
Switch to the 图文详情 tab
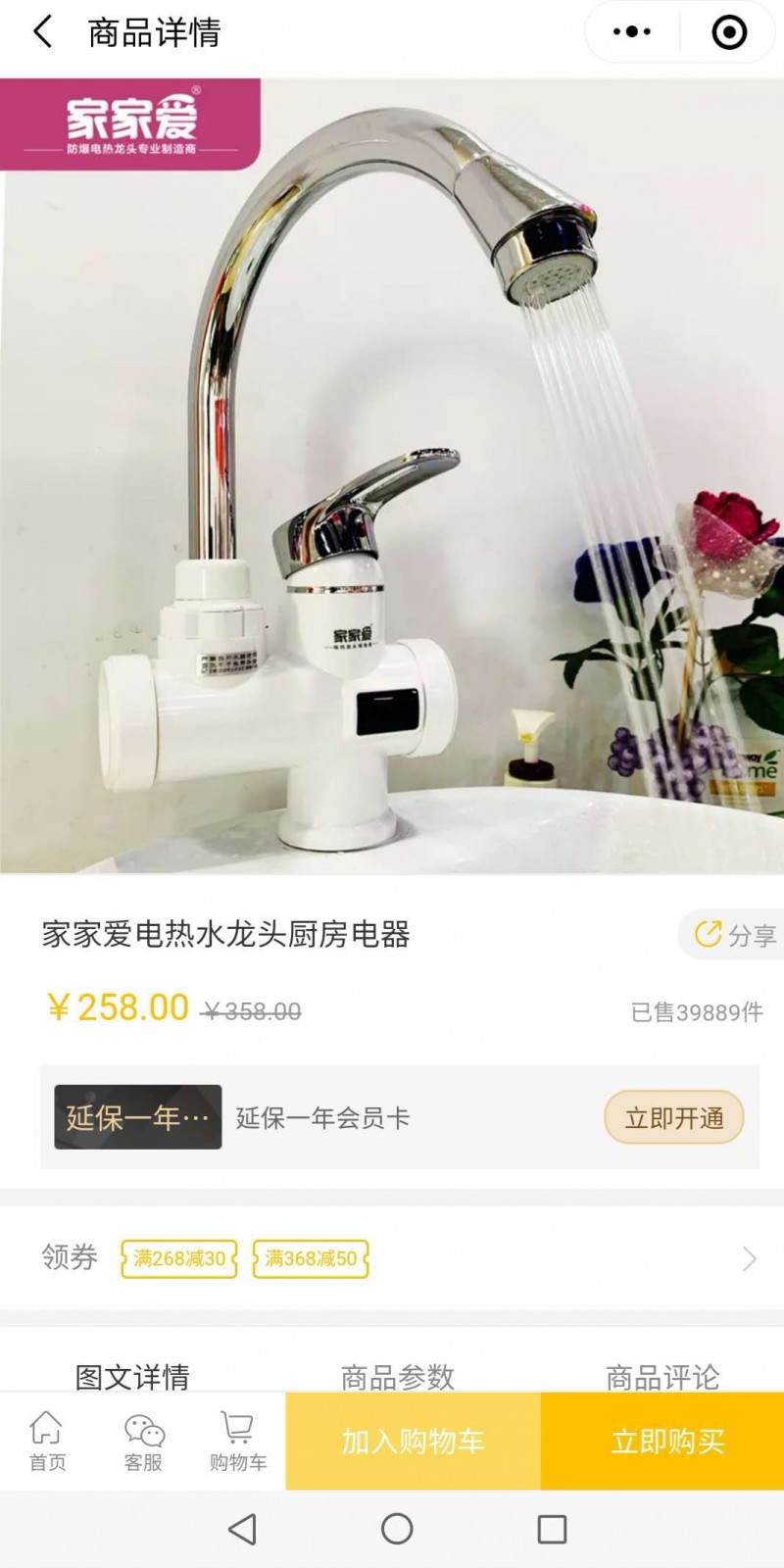[132, 1375]
